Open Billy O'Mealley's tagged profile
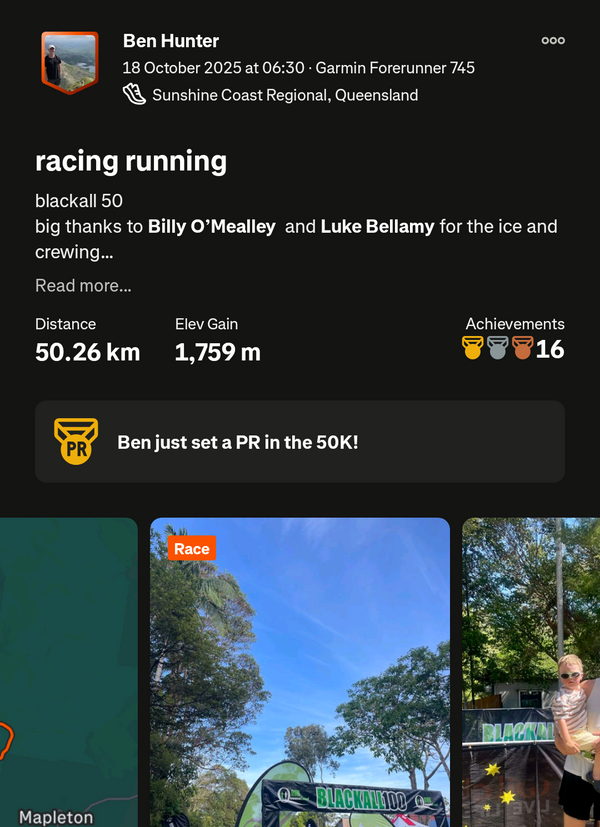The height and width of the screenshot is (827, 600). (x=212, y=227)
